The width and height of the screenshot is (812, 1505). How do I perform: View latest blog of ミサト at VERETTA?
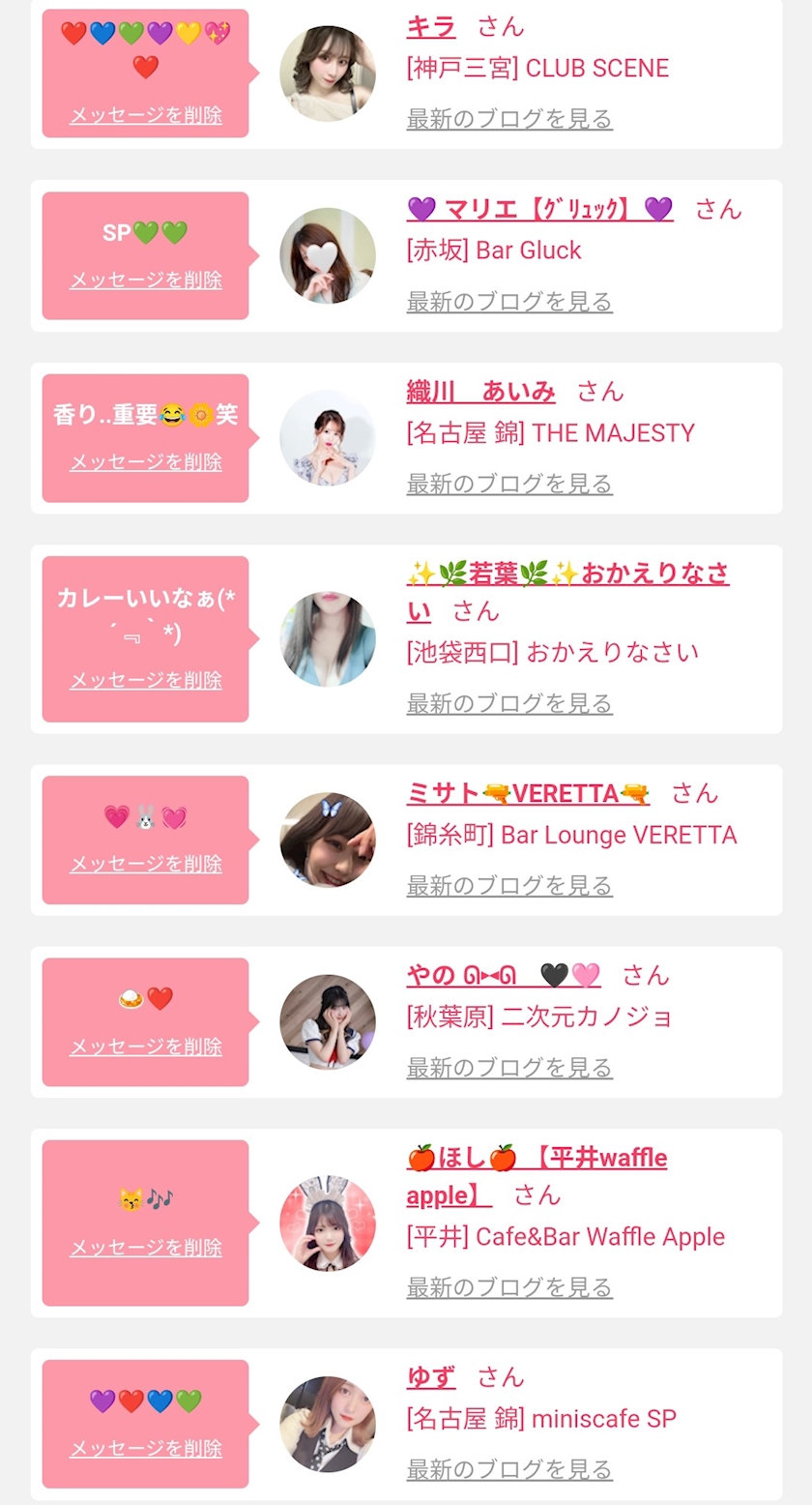(x=509, y=885)
